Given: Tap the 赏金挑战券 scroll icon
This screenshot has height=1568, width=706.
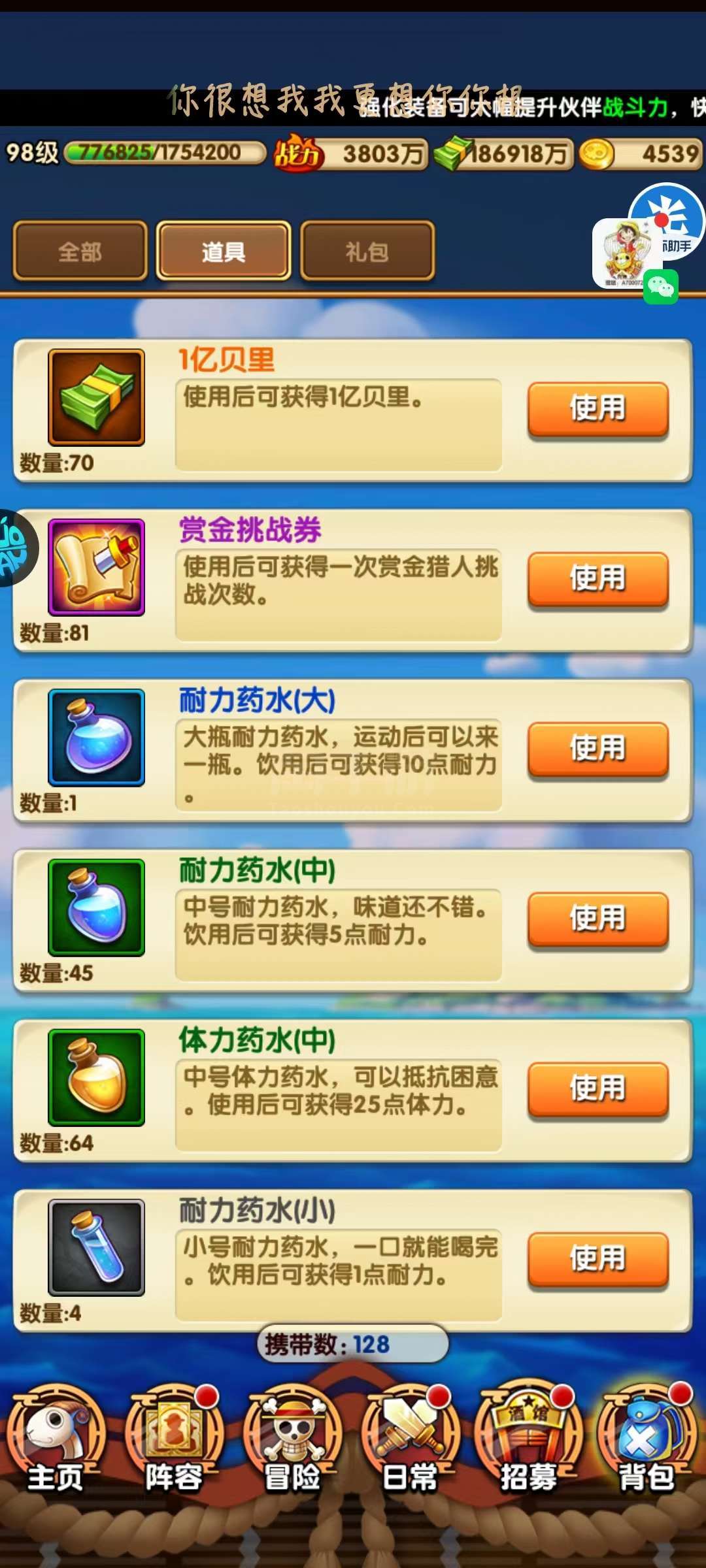Looking at the screenshot, I should [96, 567].
